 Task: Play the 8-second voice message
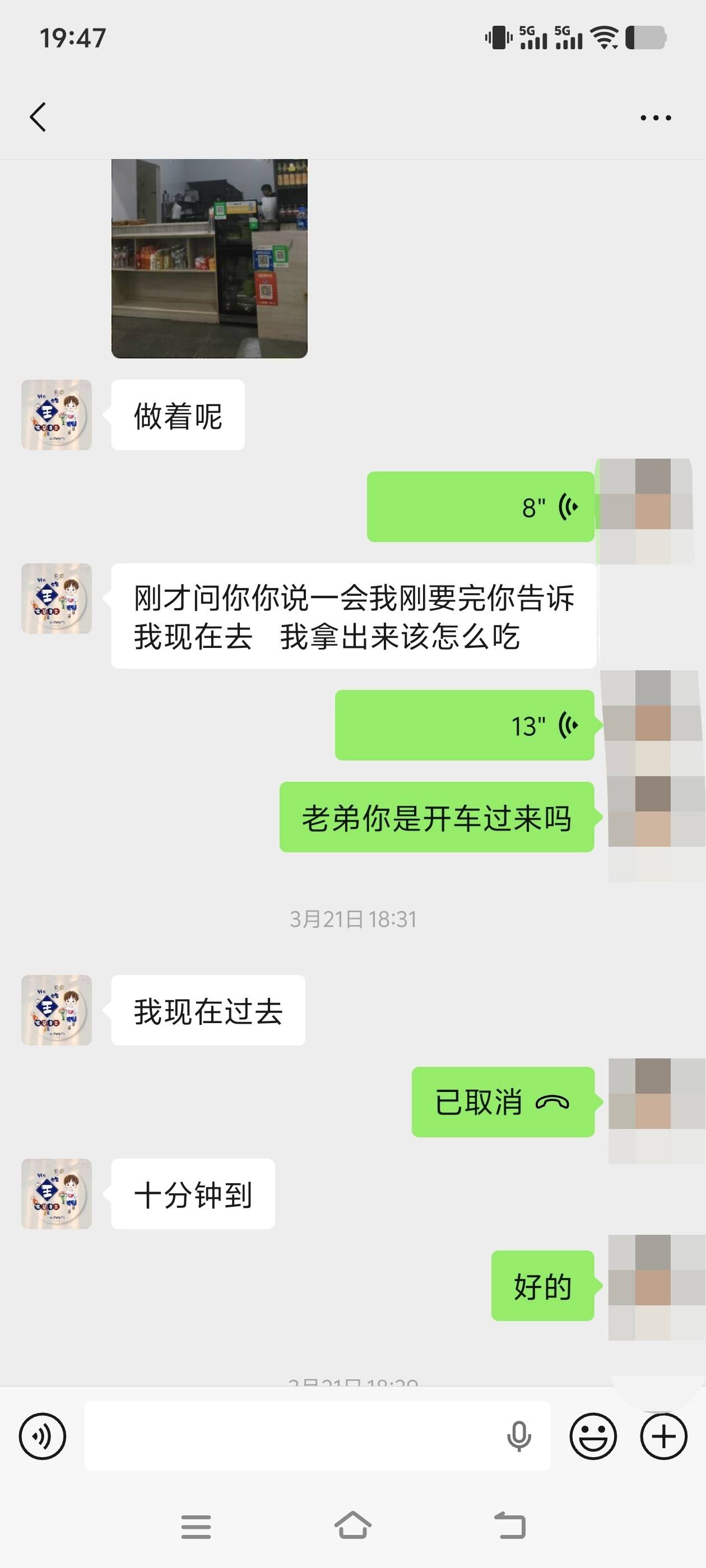click(x=480, y=506)
